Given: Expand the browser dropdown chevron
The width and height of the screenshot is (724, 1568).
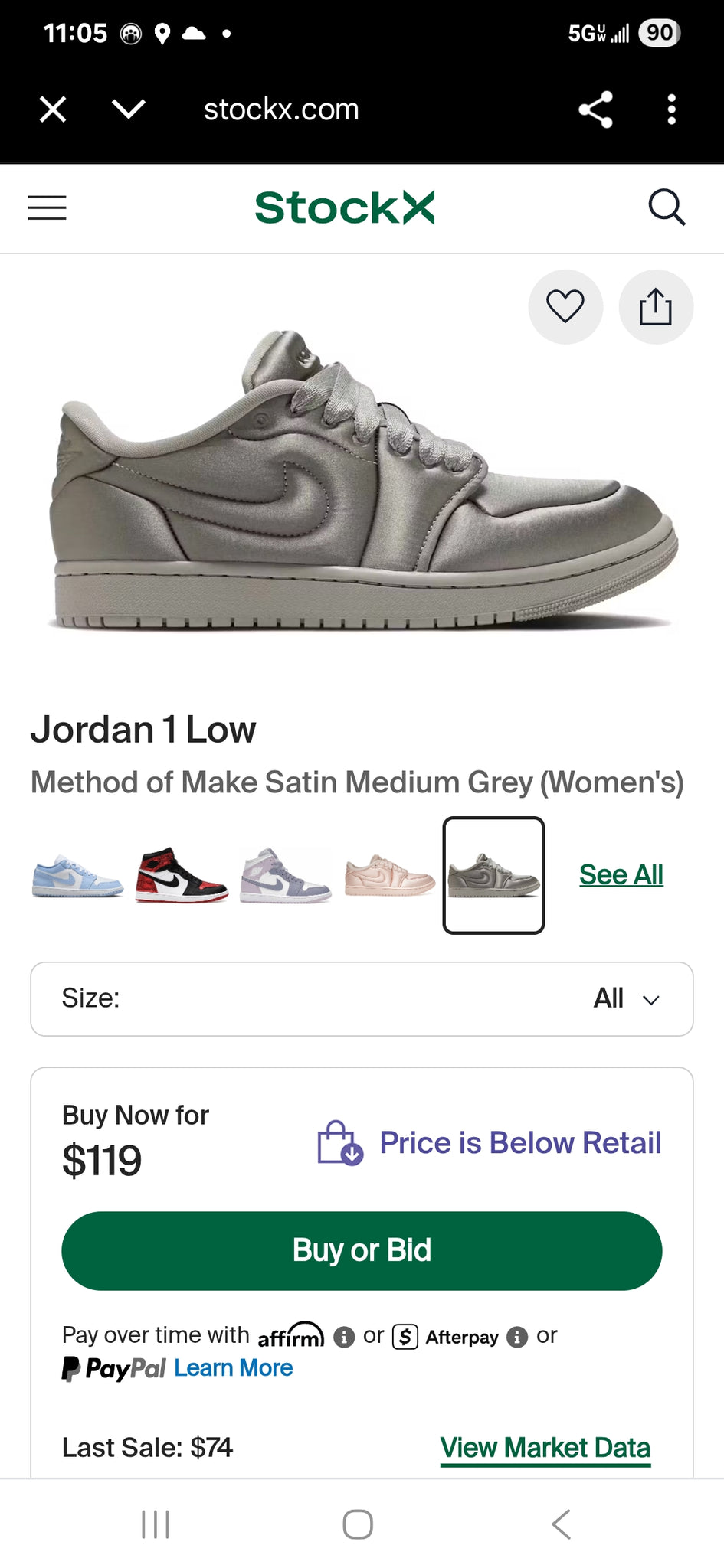Looking at the screenshot, I should pyautogui.click(x=128, y=109).
